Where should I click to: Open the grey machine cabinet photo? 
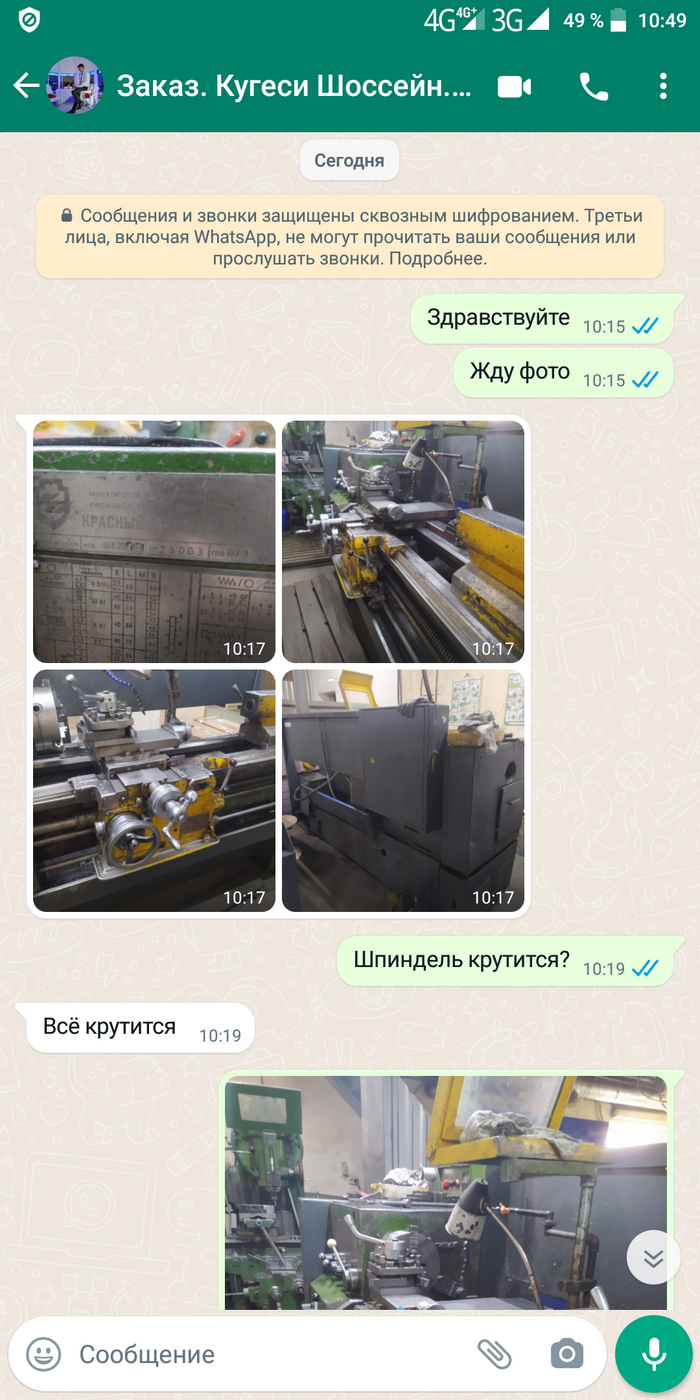click(x=403, y=790)
